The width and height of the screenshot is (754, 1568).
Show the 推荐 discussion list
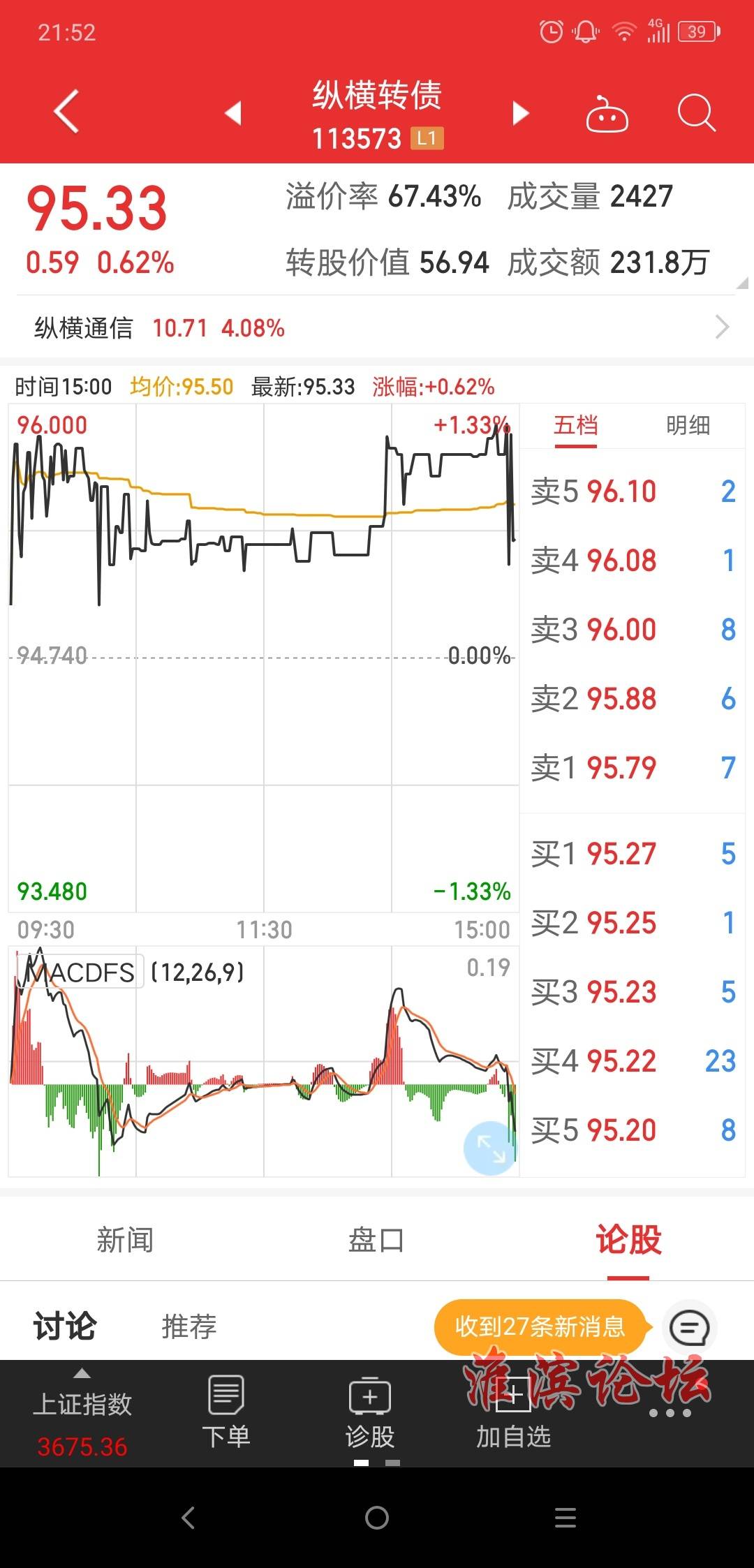coord(189,1326)
